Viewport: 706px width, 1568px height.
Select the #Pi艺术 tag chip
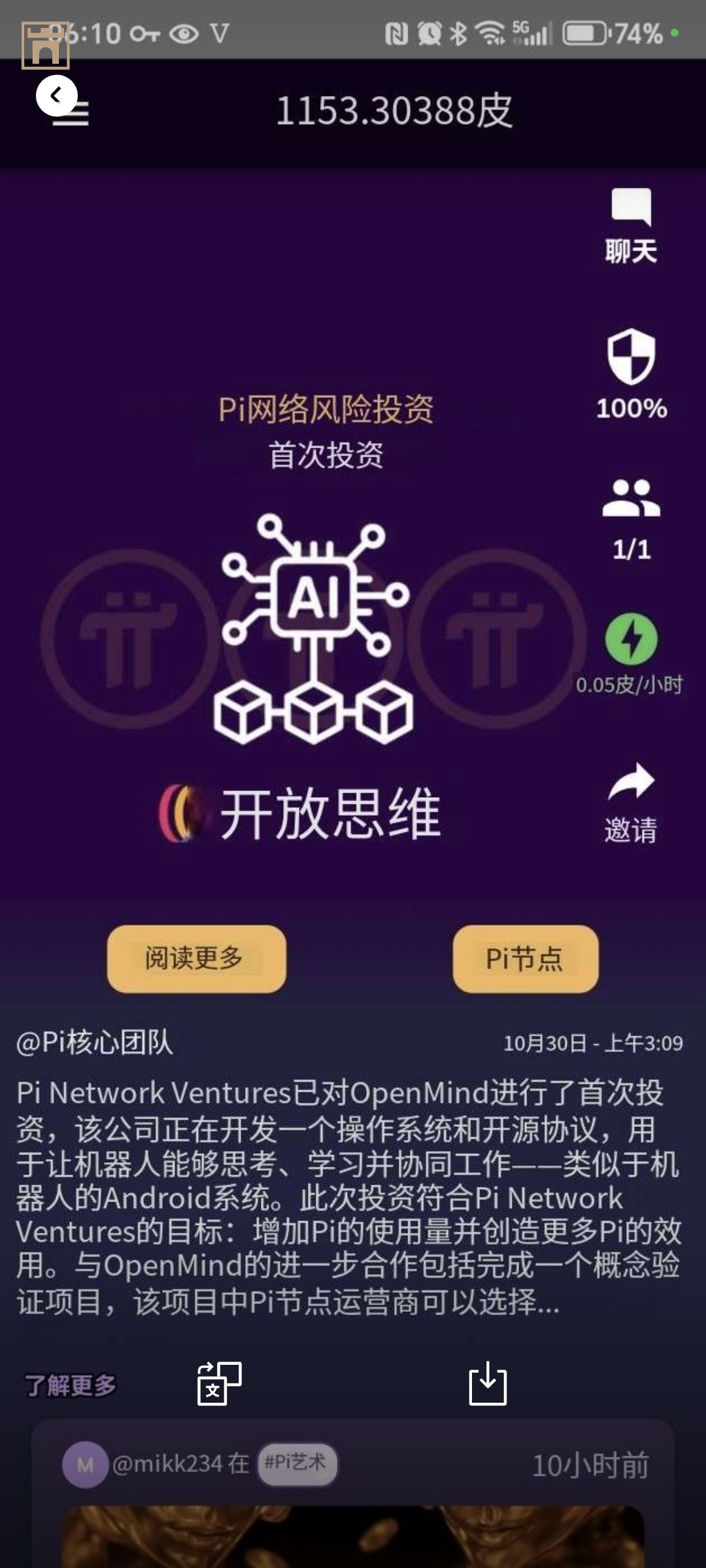[297, 1463]
